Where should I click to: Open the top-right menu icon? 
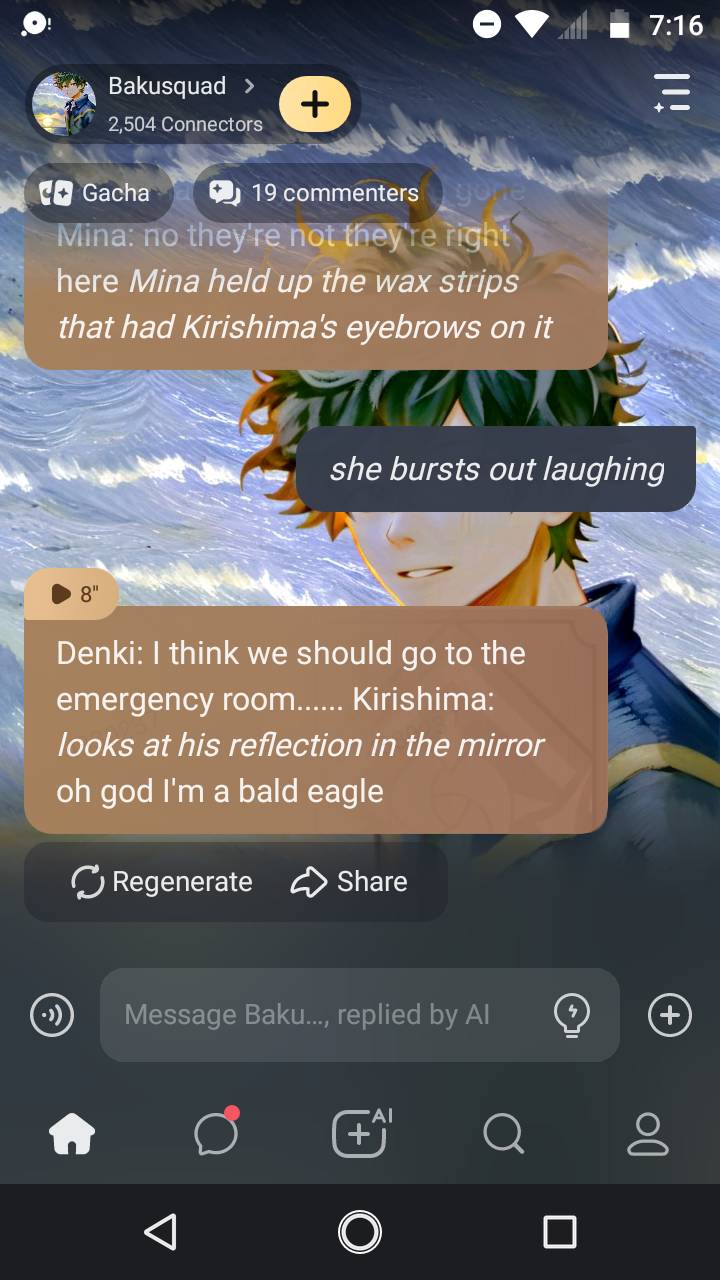click(x=672, y=92)
